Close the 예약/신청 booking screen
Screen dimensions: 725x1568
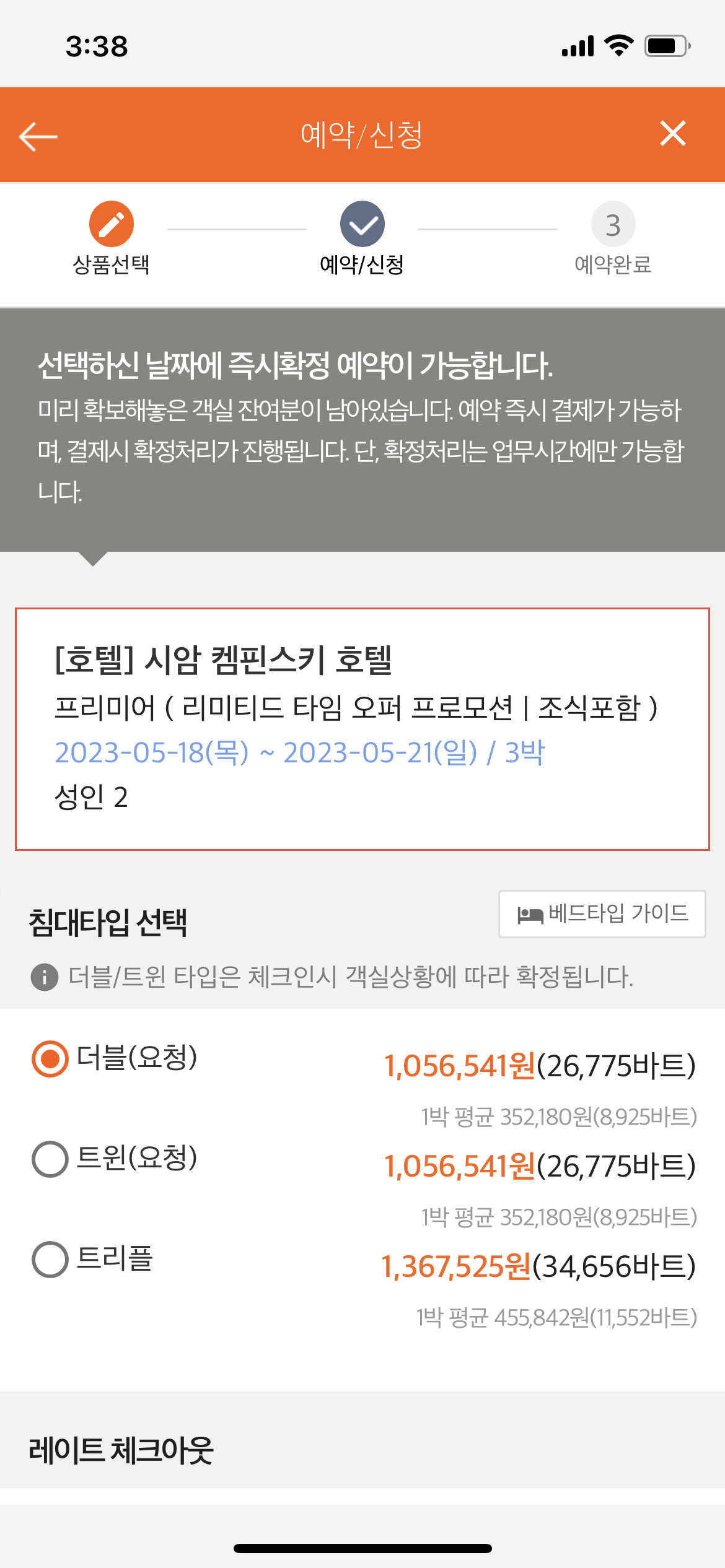click(672, 134)
